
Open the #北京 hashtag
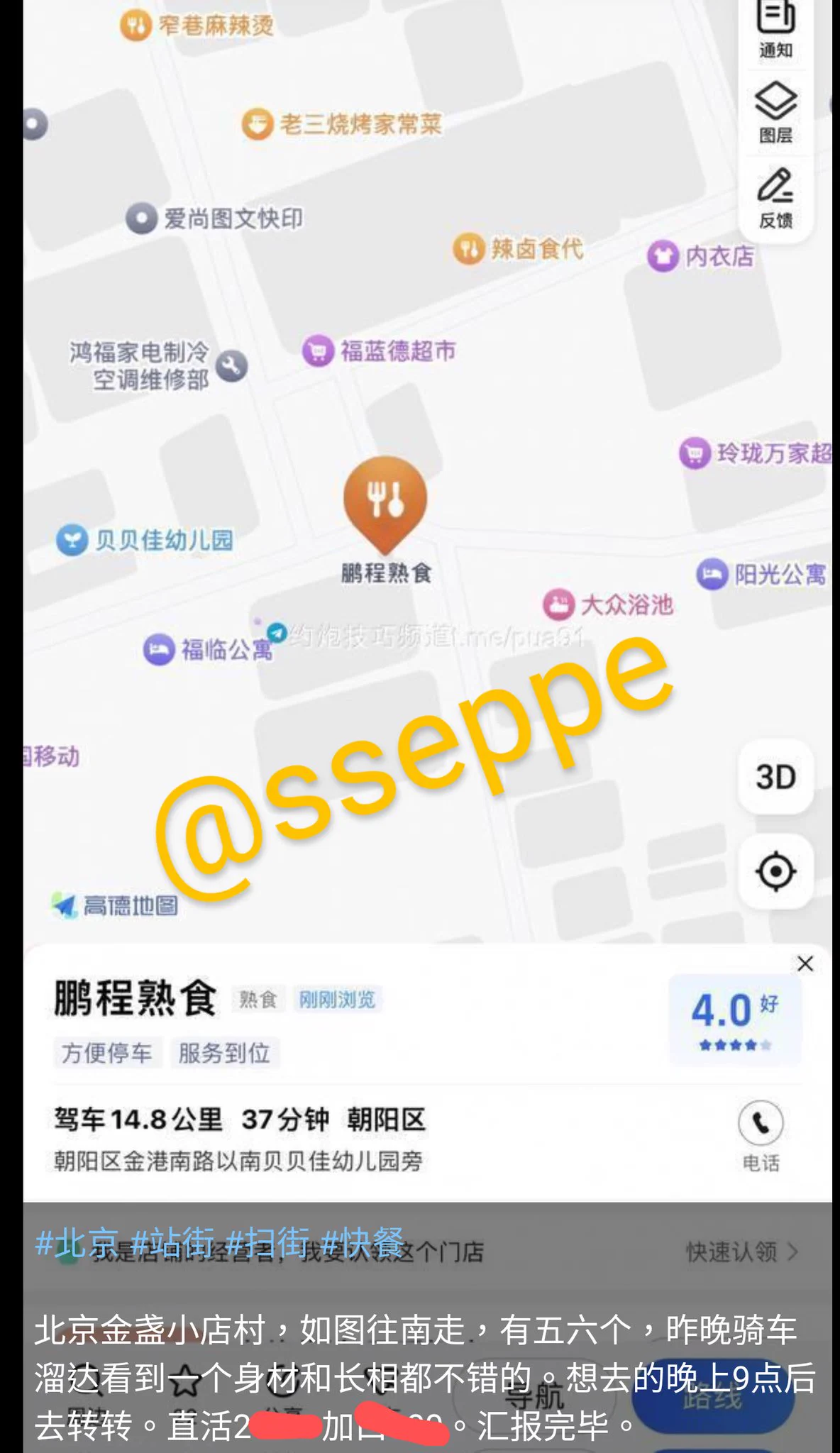[x=77, y=1242]
